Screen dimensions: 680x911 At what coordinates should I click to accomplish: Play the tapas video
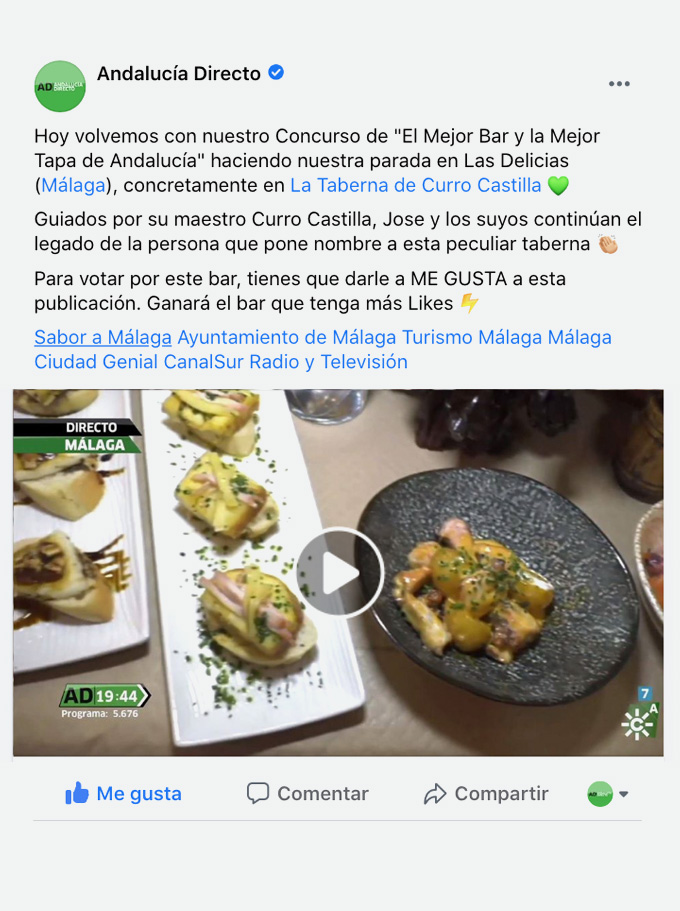tap(340, 572)
